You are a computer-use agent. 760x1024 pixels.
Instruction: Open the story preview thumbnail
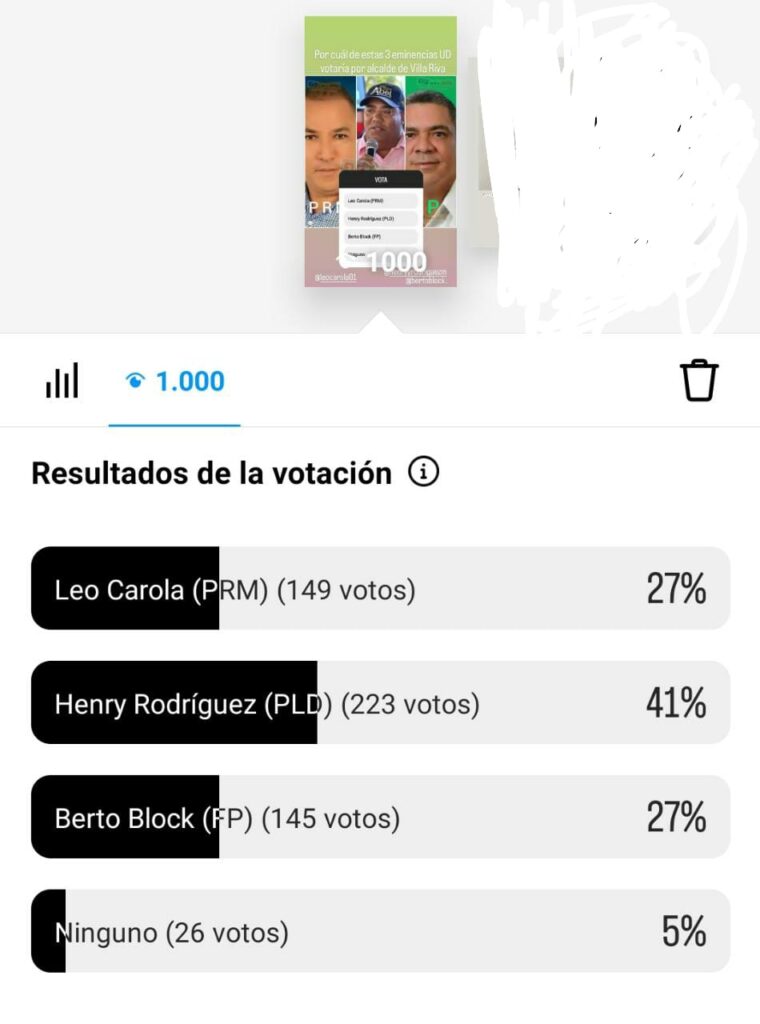pos(380,151)
